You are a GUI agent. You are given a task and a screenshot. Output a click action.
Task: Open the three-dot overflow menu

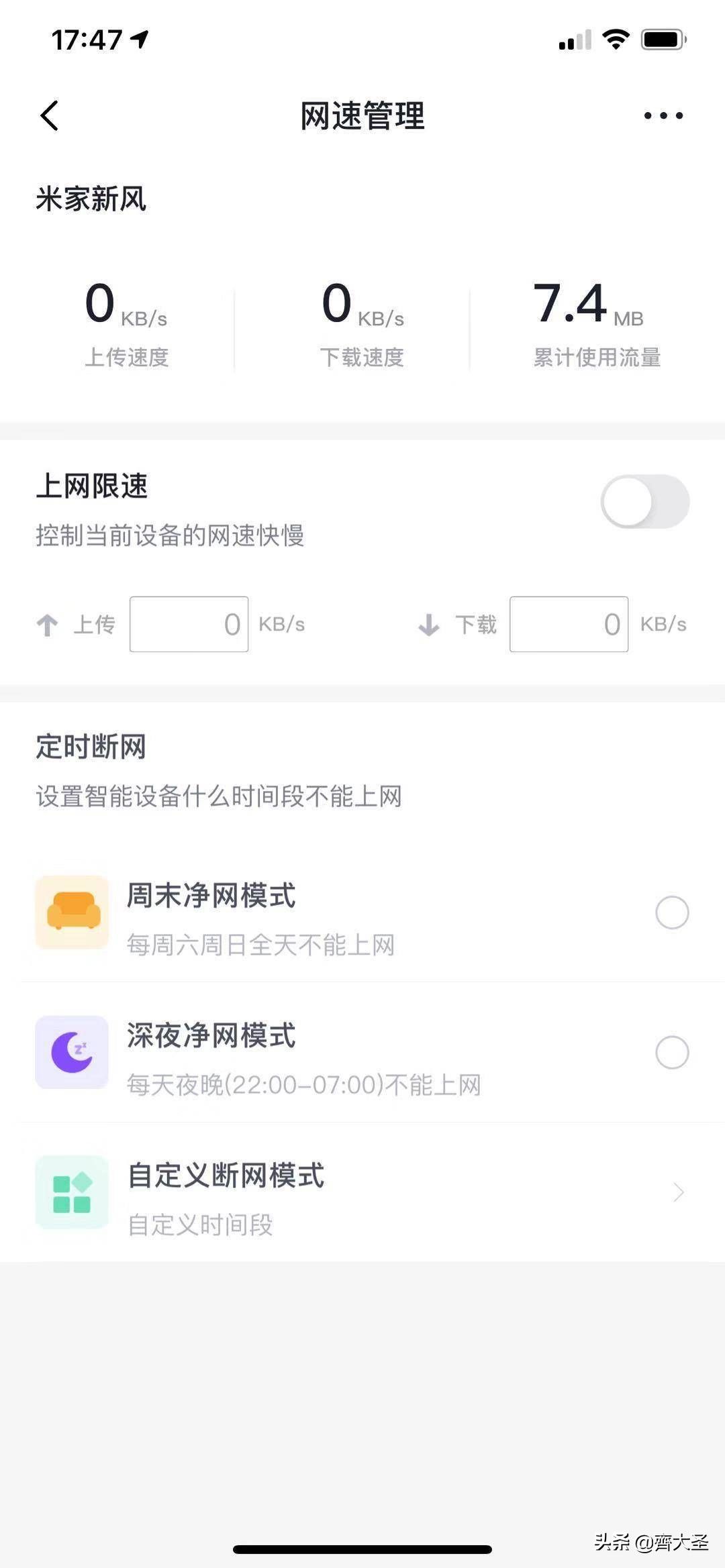pos(663,115)
